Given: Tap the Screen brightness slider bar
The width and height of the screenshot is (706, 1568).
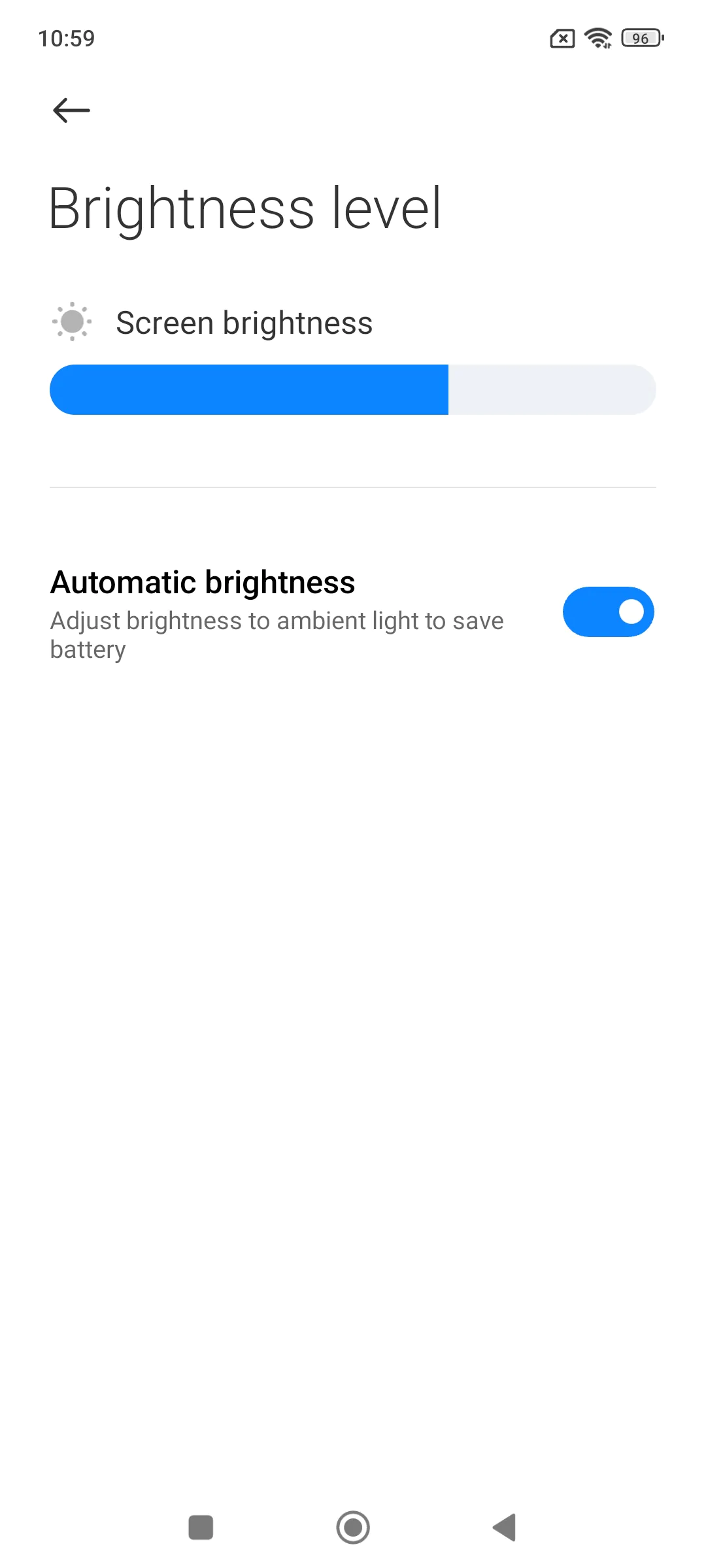Looking at the screenshot, I should click(x=353, y=389).
